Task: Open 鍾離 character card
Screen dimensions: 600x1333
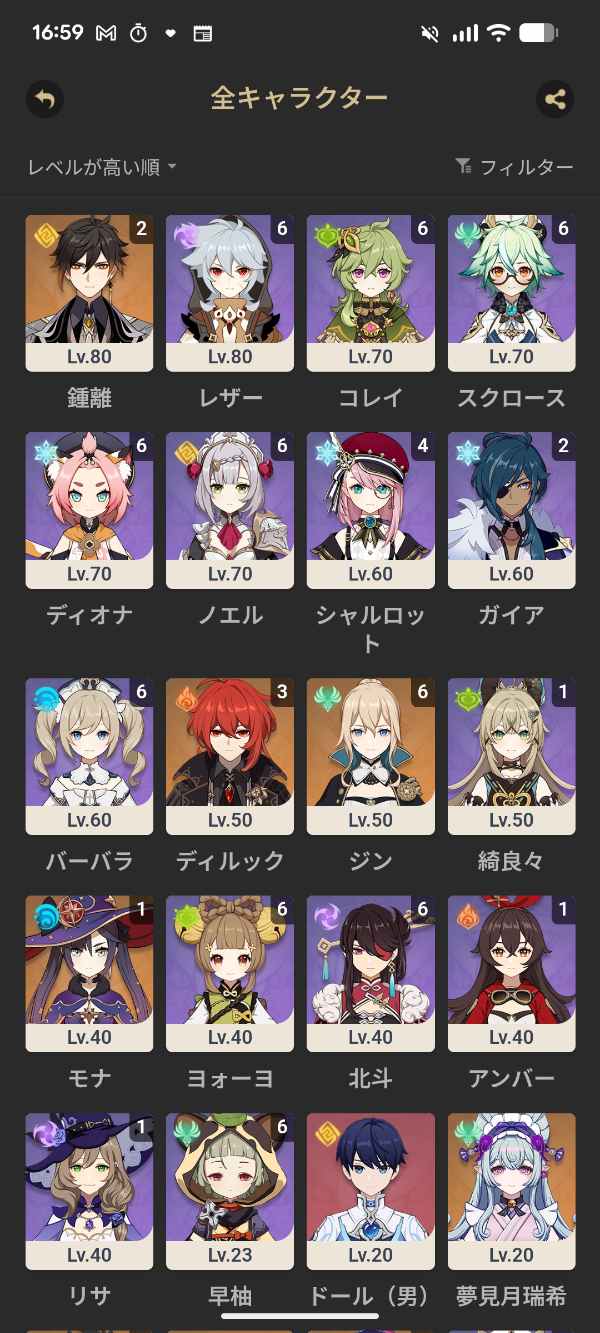Action: [89, 292]
